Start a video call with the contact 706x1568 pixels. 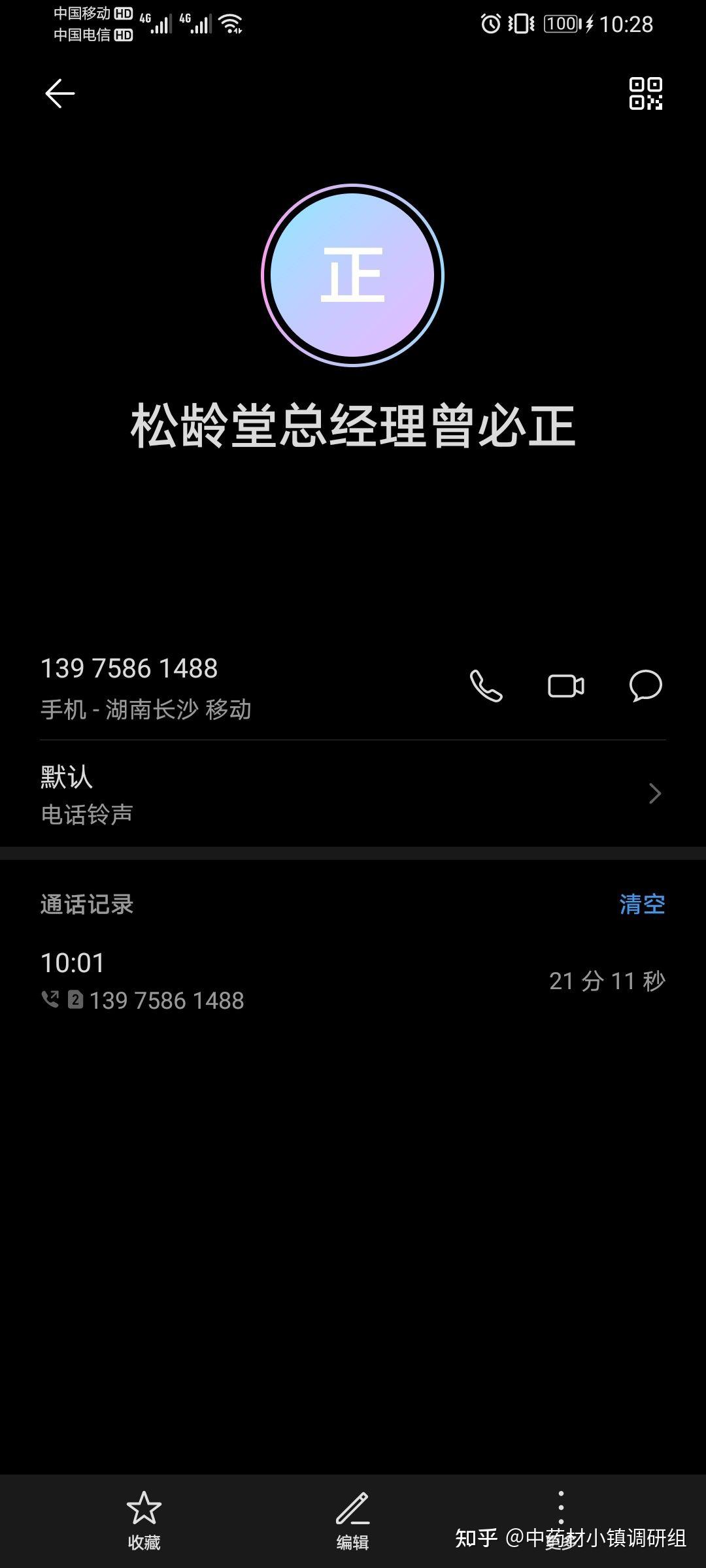tap(565, 686)
